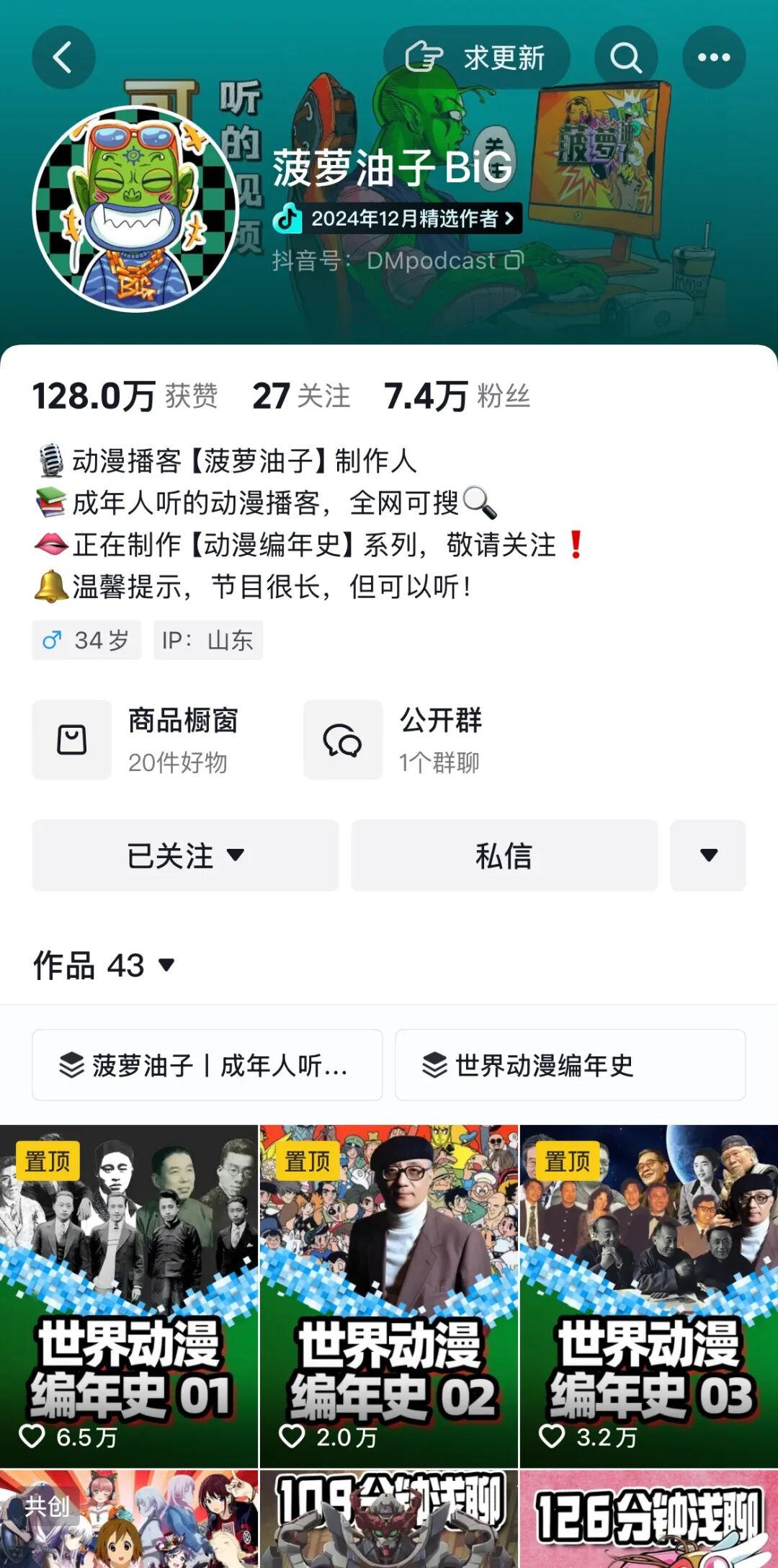Screen dimensions: 778x1568
Task: Open the 世界动漫编年史 collection chip
Action: click(570, 1065)
